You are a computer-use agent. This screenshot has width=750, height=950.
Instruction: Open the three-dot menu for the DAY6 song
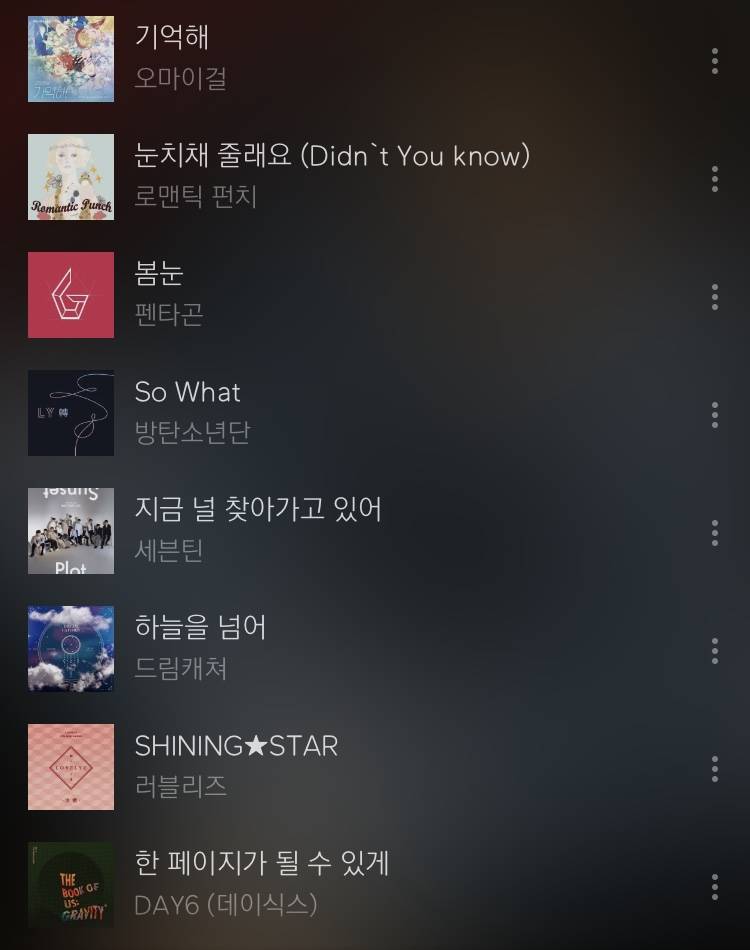pyautogui.click(x=714, y=887)
